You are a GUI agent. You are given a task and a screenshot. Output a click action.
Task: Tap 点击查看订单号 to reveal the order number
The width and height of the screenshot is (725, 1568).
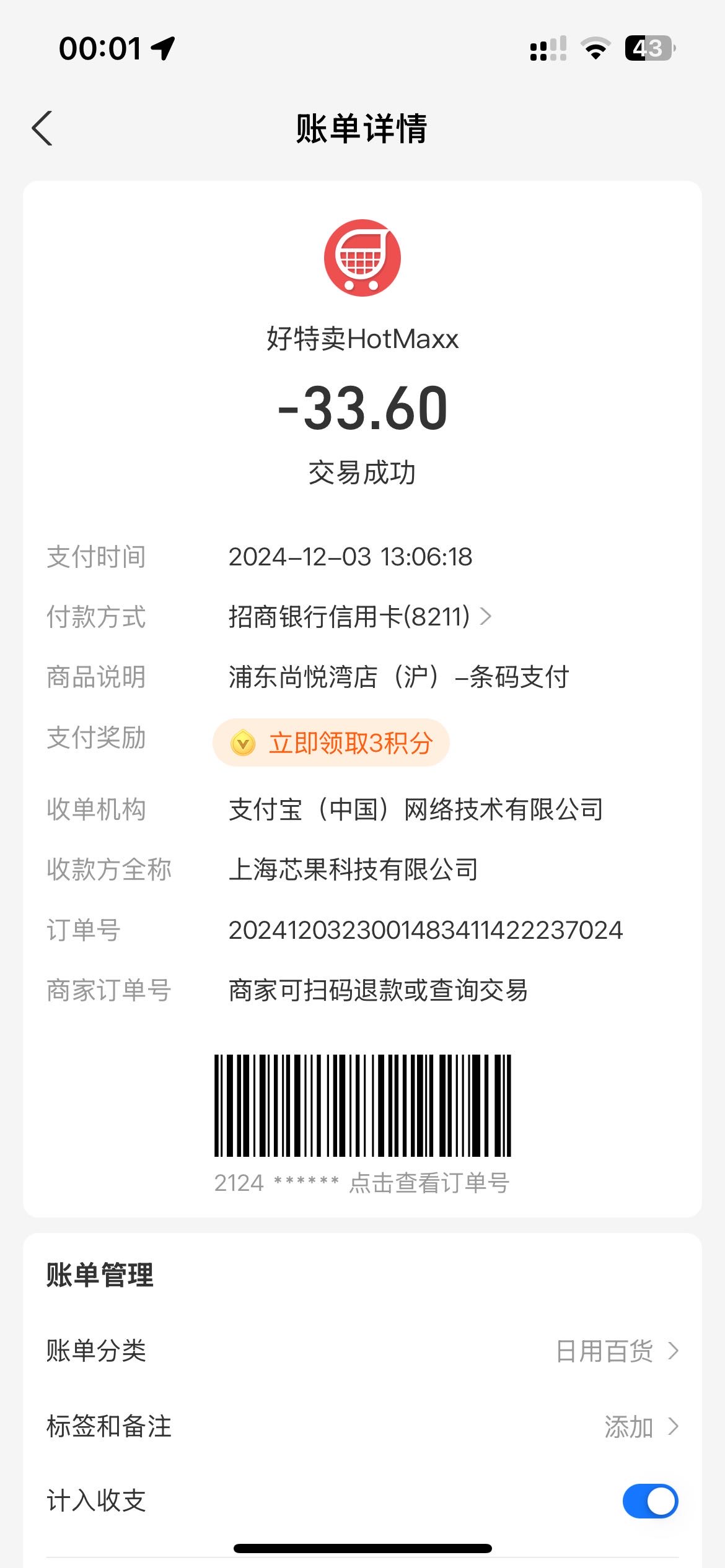click(x=429, y=1183)
